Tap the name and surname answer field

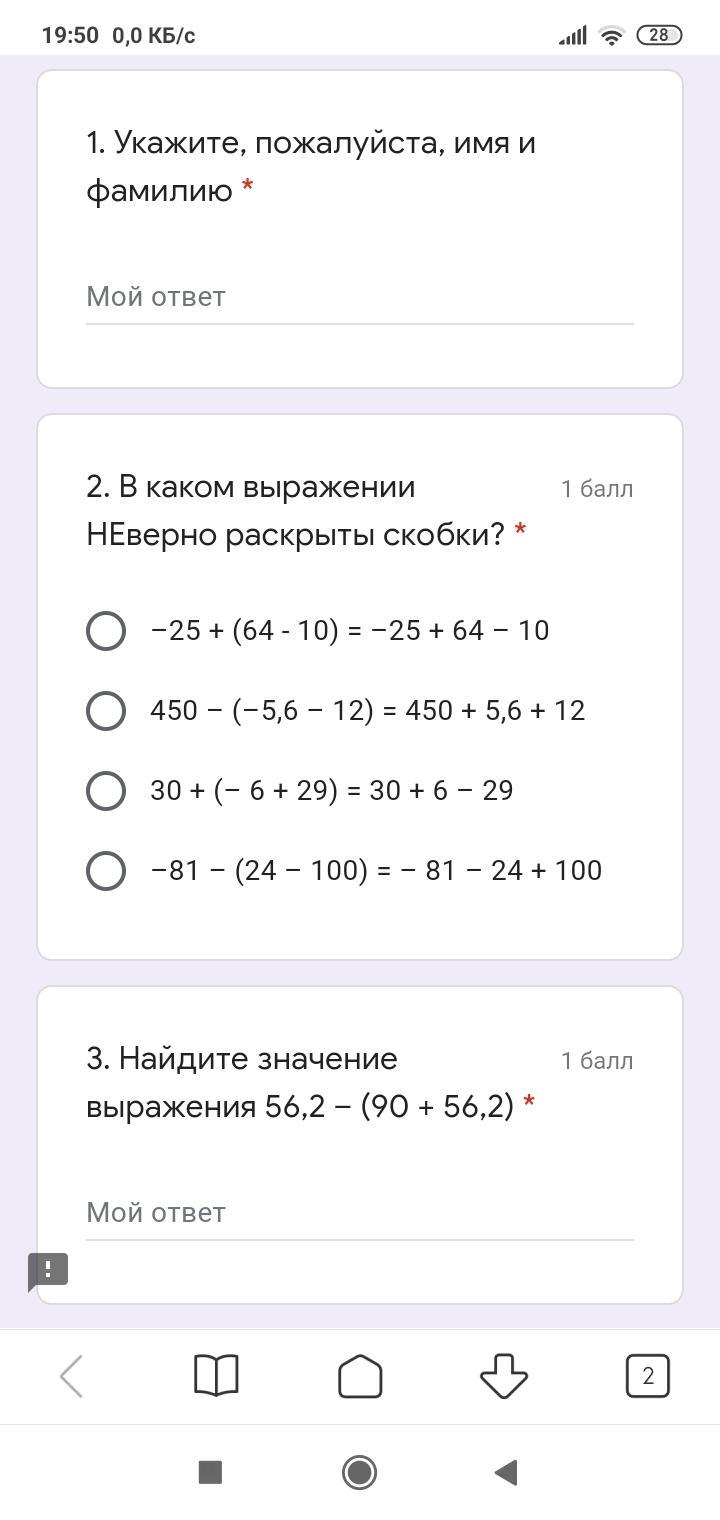tap(360, 297)
